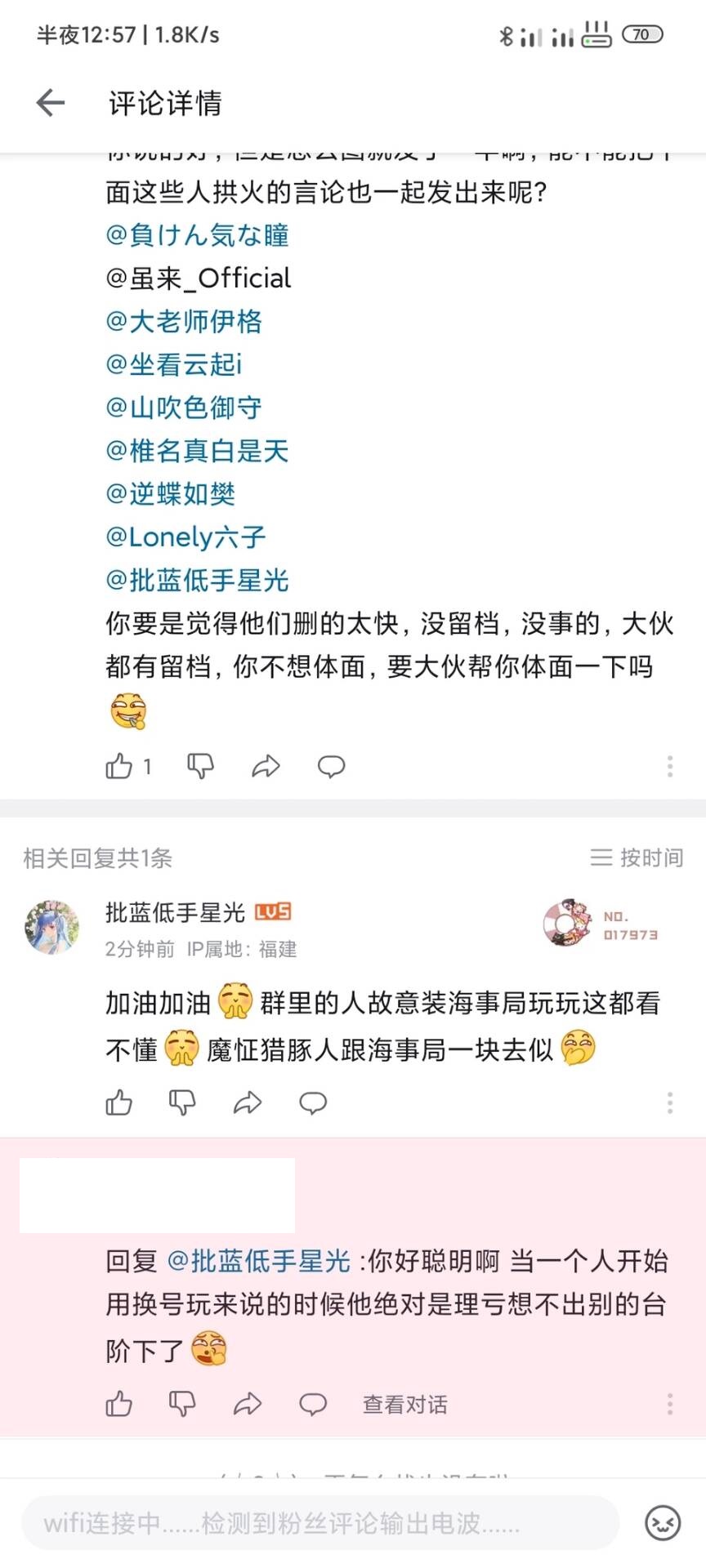
Task: Like the reply starting with 加油加油
Action: [x=119, y=1103]
